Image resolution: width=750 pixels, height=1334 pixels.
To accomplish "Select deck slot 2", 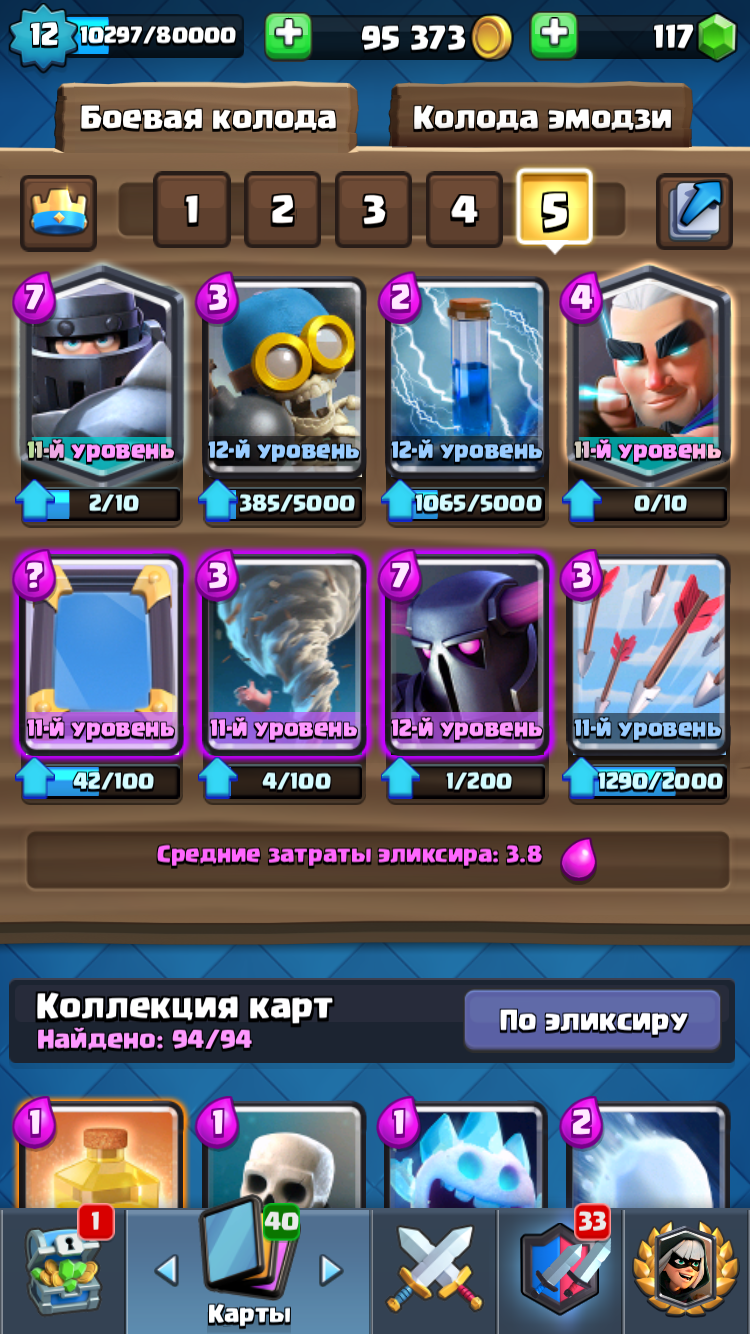I will (x=283, y=210).
